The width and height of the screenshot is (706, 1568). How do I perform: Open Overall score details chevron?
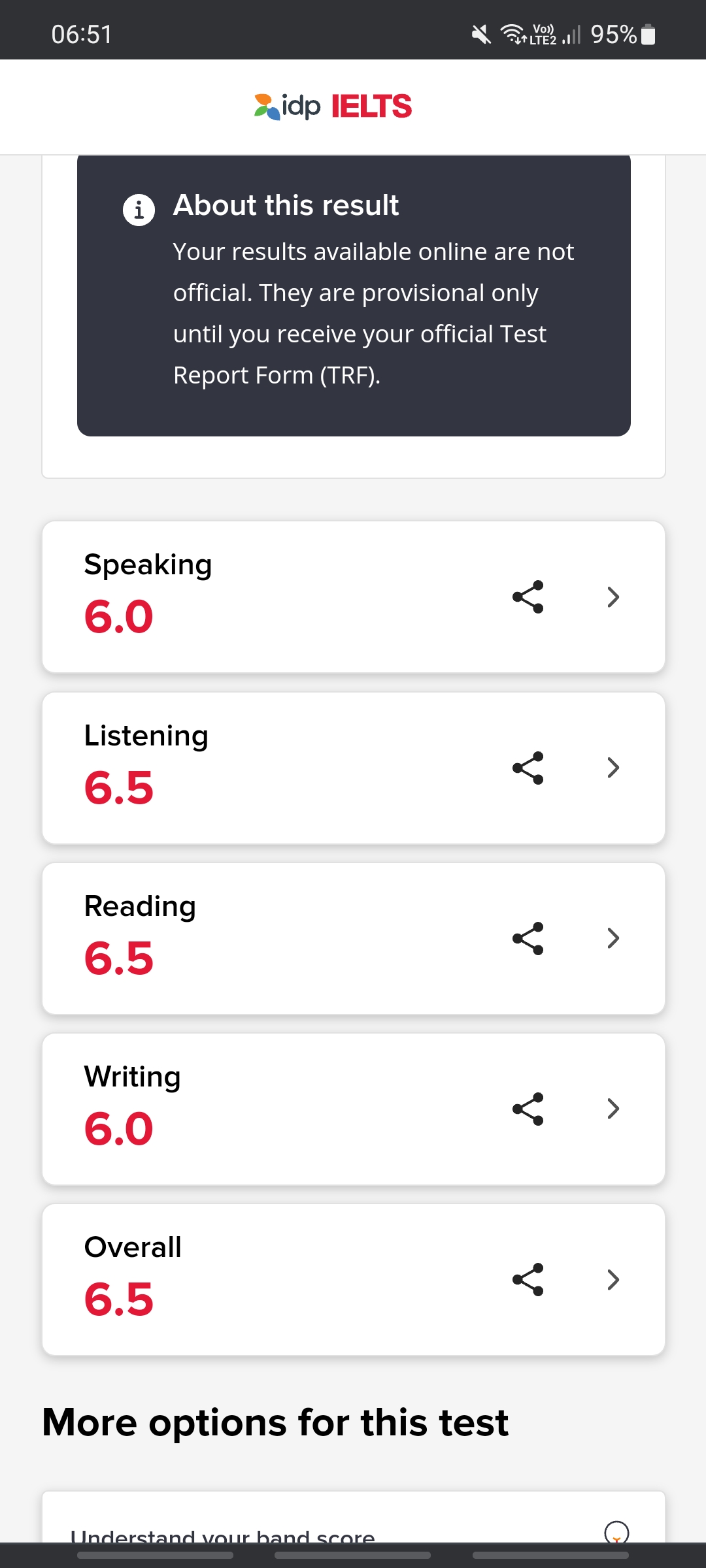tap(613, 1279)
